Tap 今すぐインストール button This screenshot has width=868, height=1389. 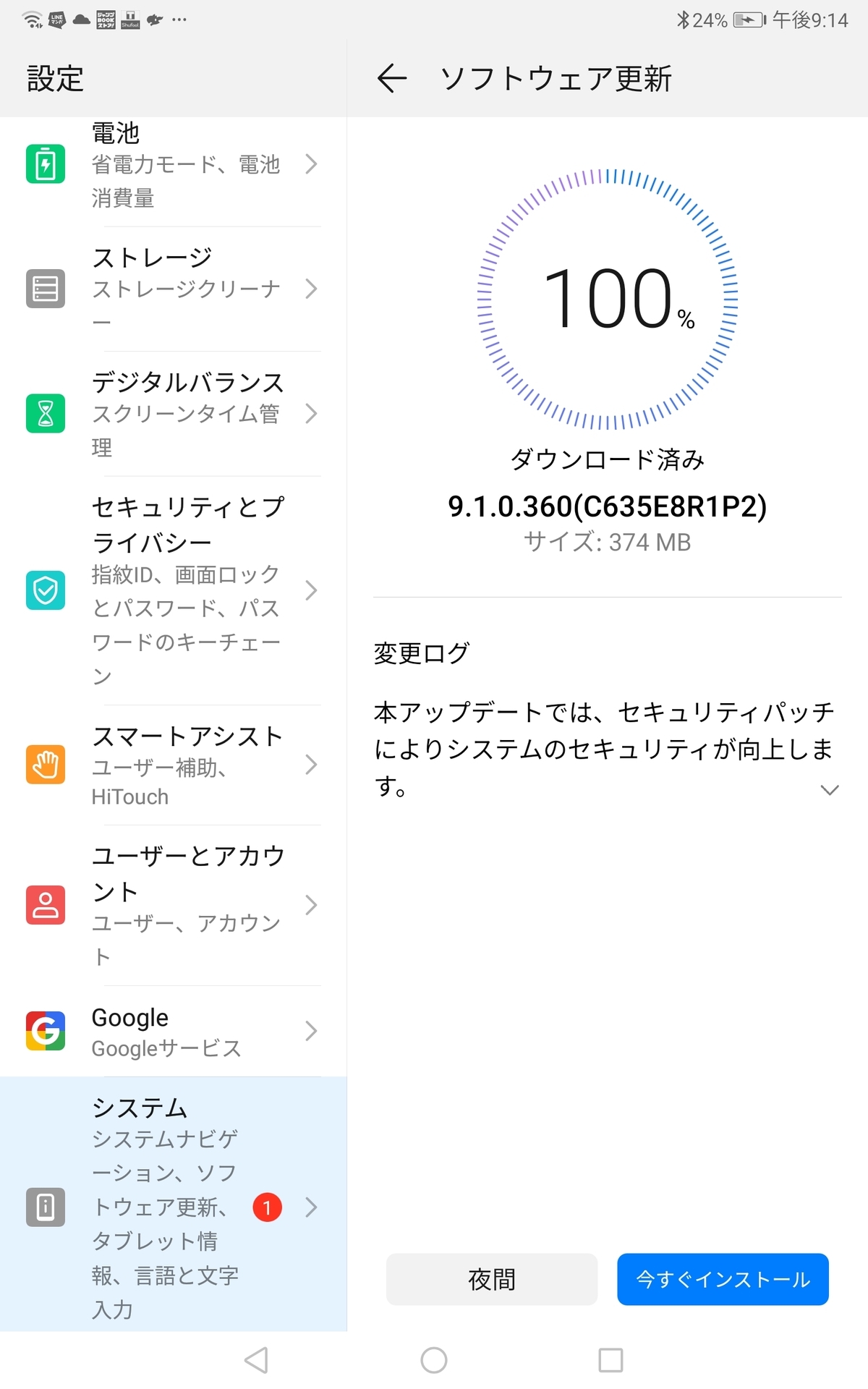click(723, 1279)
